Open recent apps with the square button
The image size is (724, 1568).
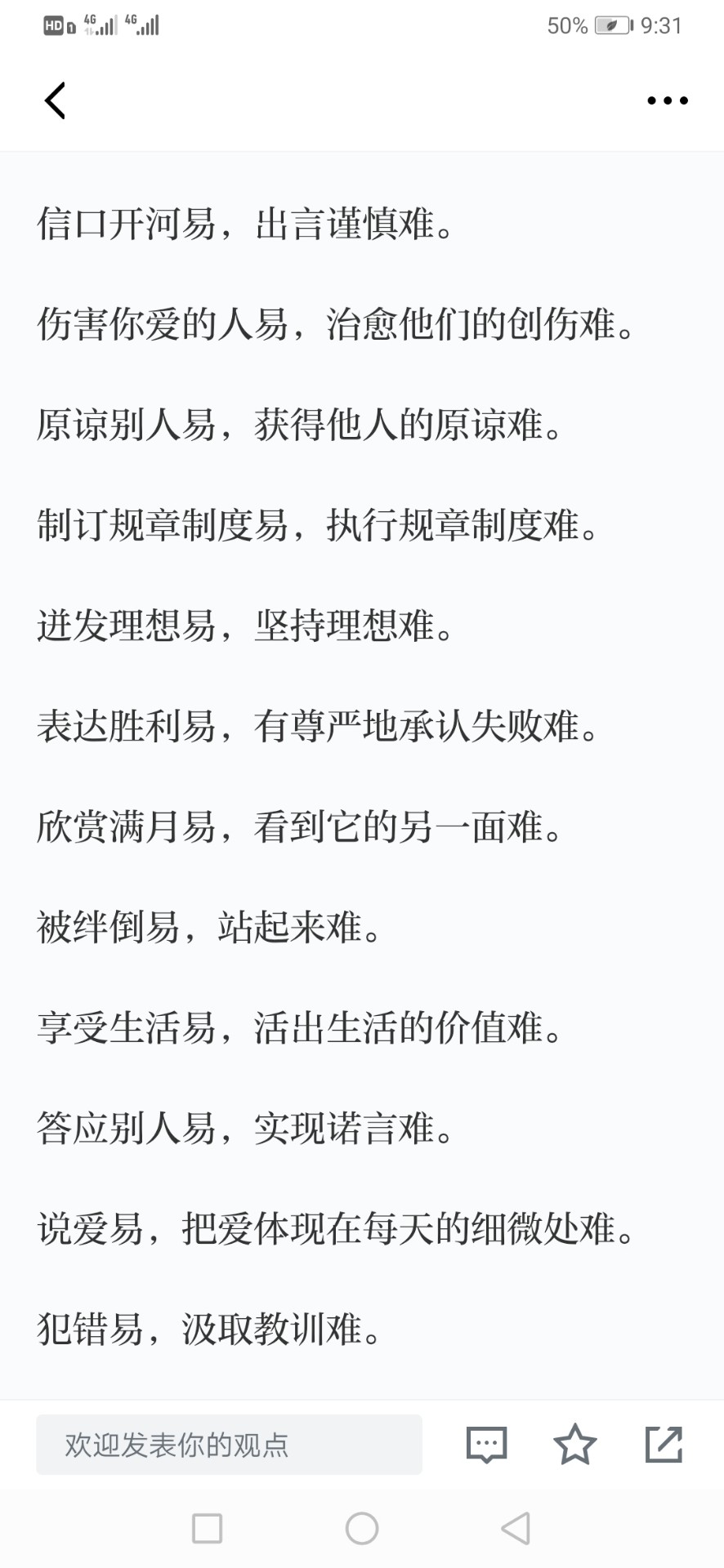pos(208,1528)
